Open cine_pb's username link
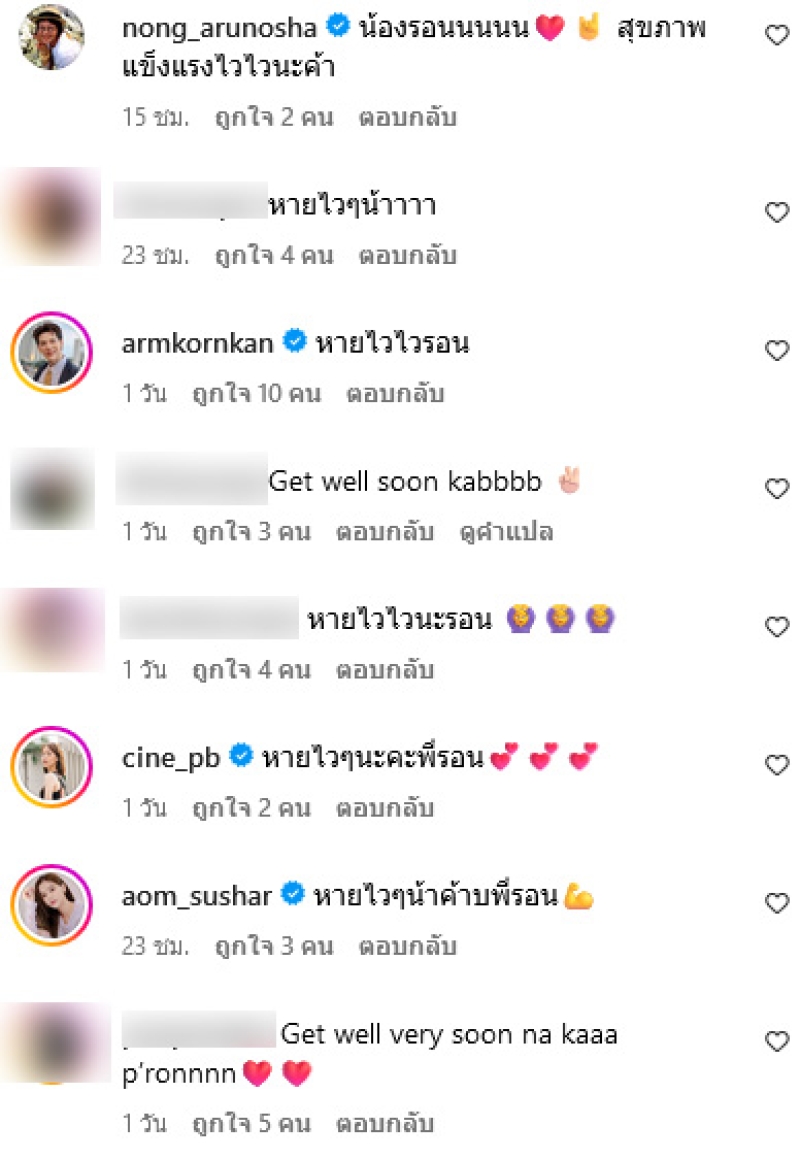 tap(170, 758)
